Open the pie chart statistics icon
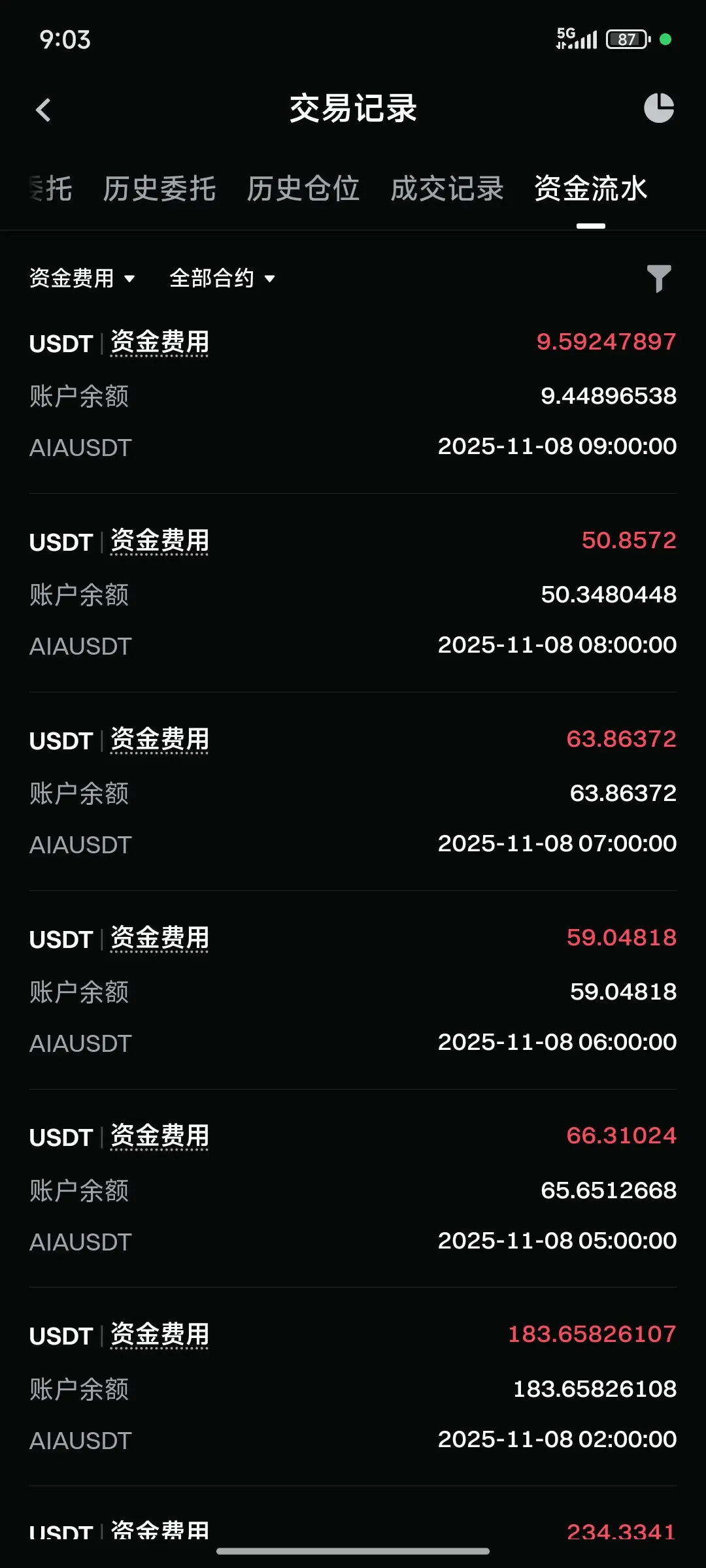The width and height of the screenshot is (706, 1568). click(658, 108)
